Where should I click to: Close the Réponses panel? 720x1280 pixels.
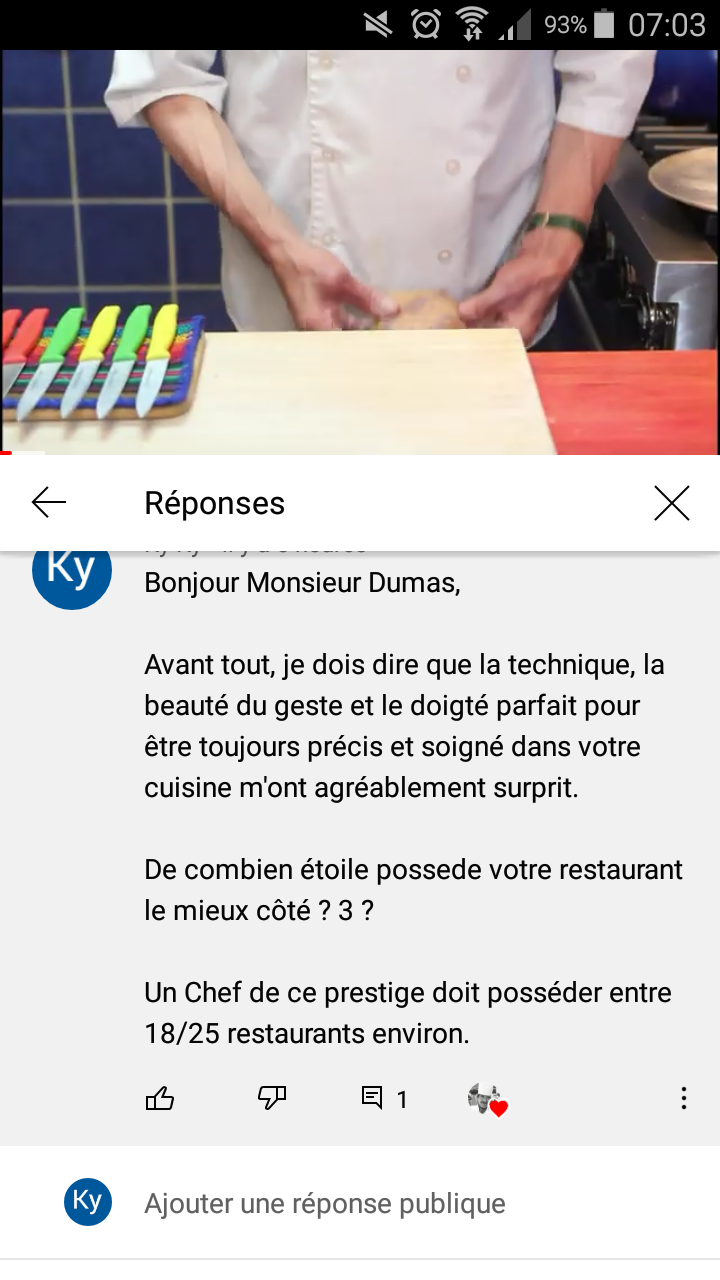672,503
